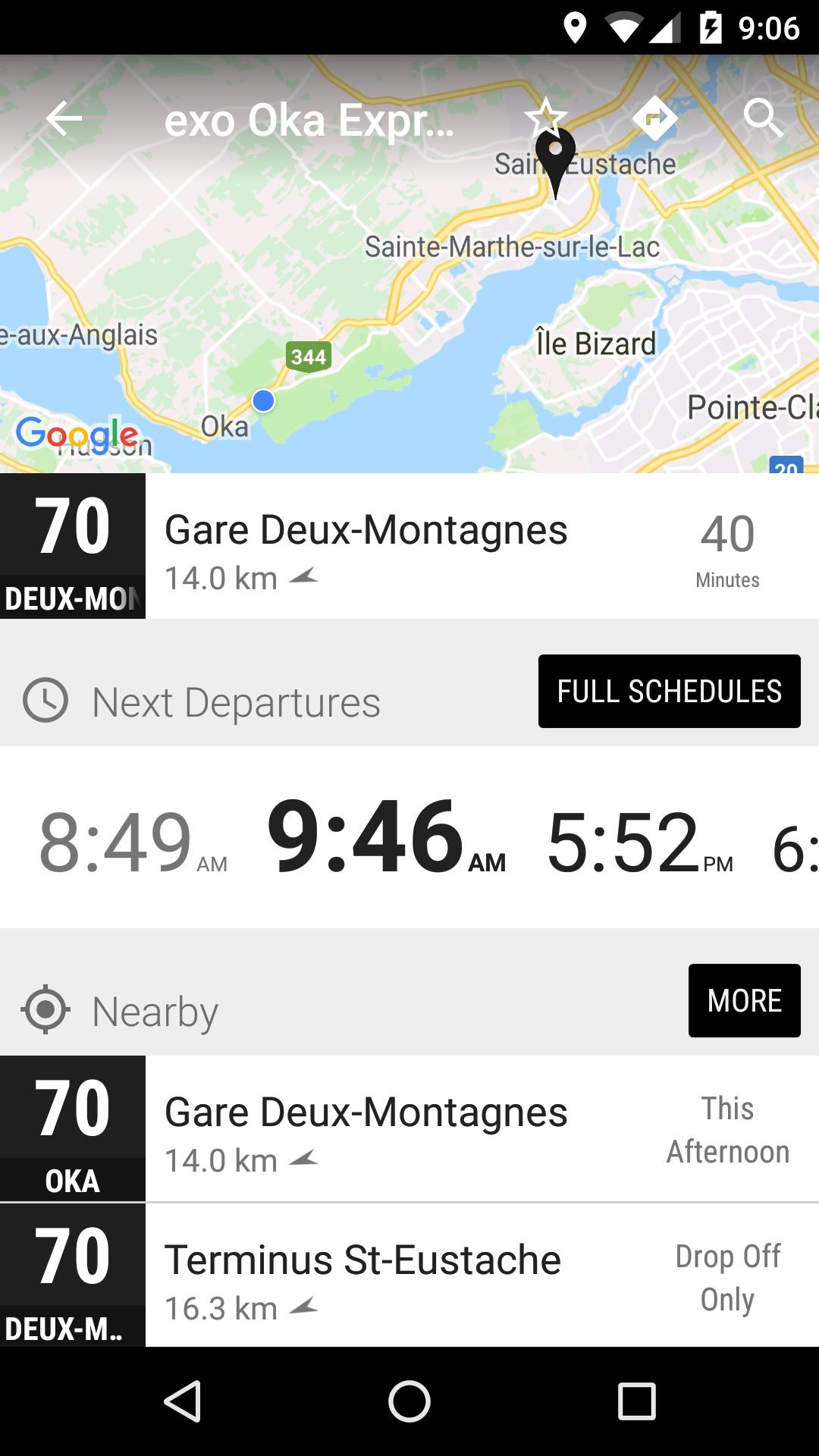Tap the location crosshair icon beside Nearby

click(45, 1010)
